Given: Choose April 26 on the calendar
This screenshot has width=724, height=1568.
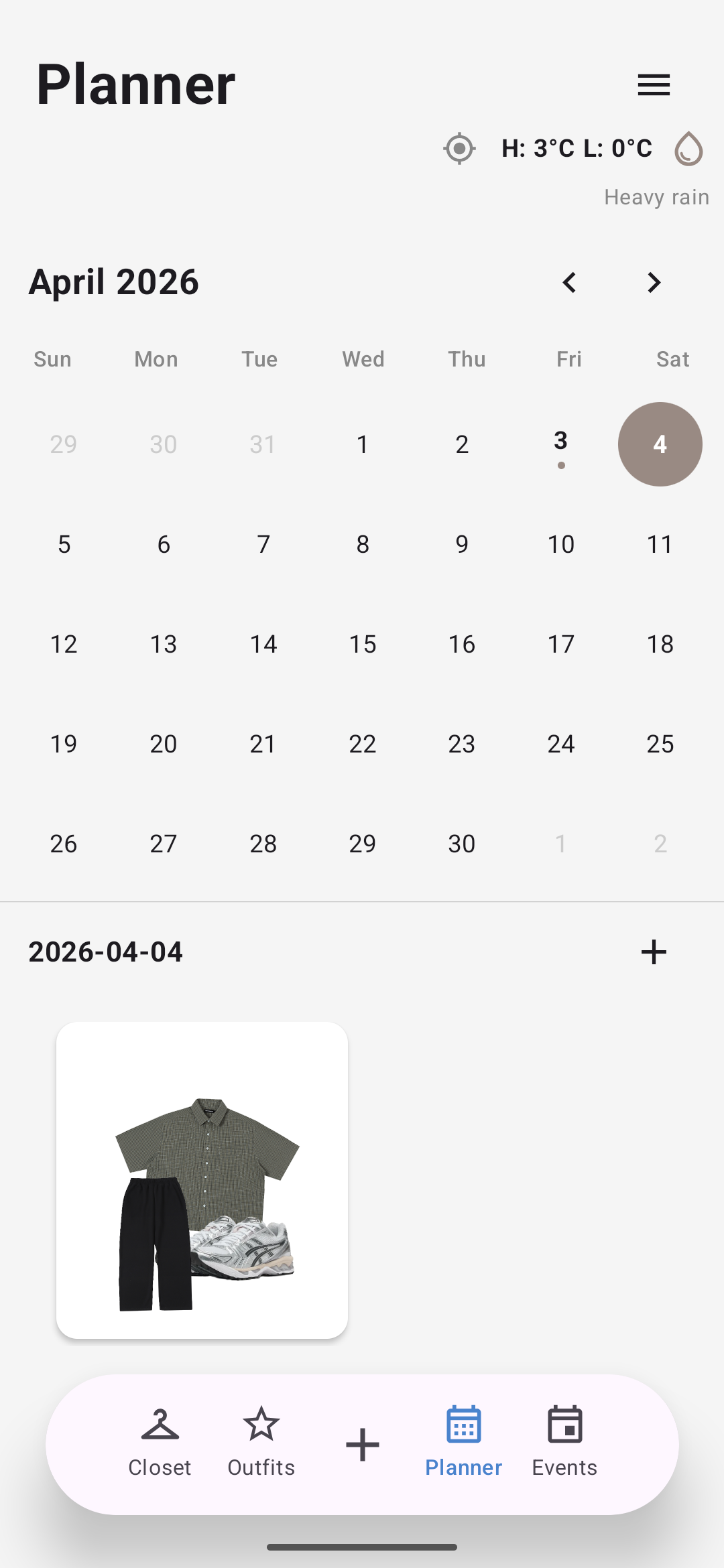Looking at the screenshot, I should (x=64, y=844).
